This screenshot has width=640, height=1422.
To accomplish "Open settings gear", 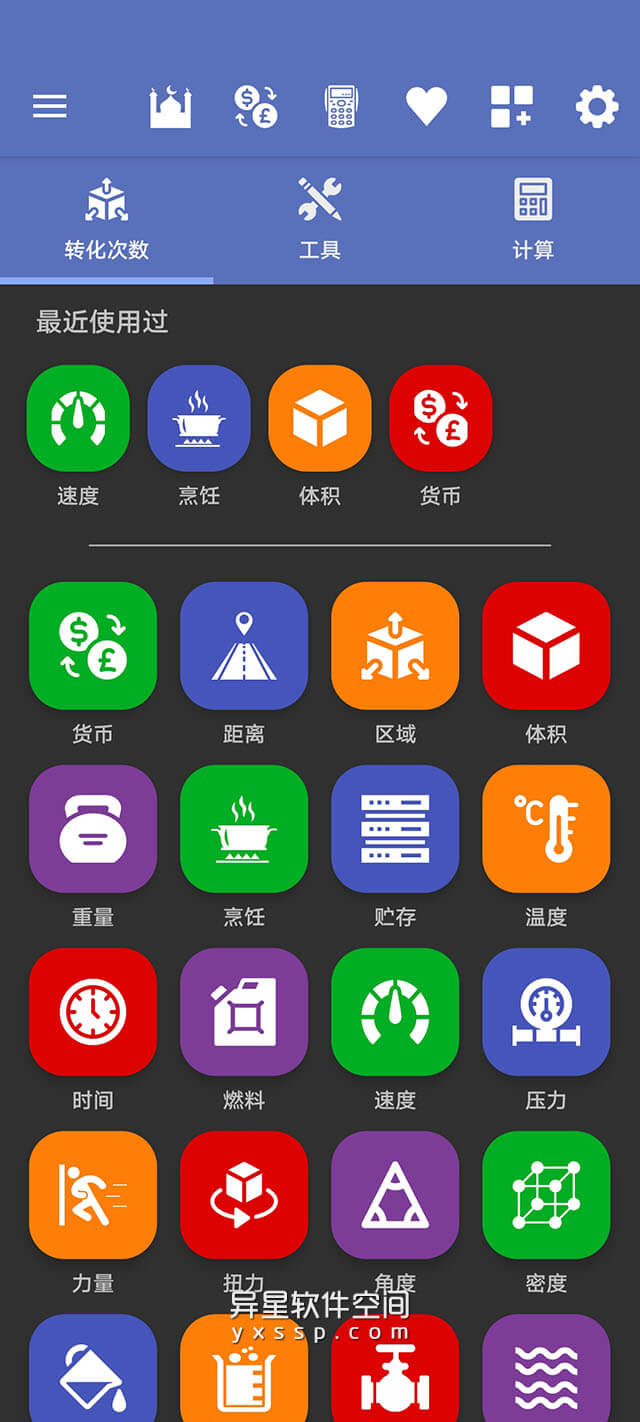I will pos(597,106).
